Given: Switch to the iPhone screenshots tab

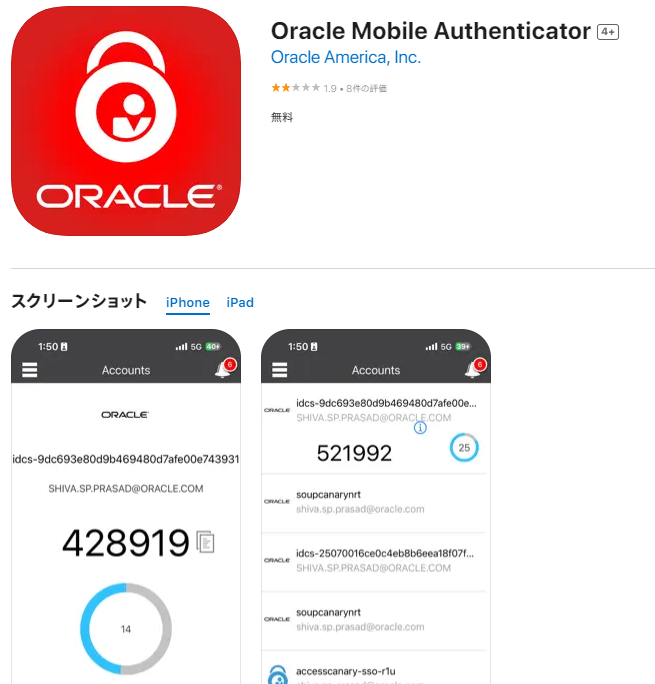Looking at the screenshot, I should pyautogui.click(x=188, y=303).
